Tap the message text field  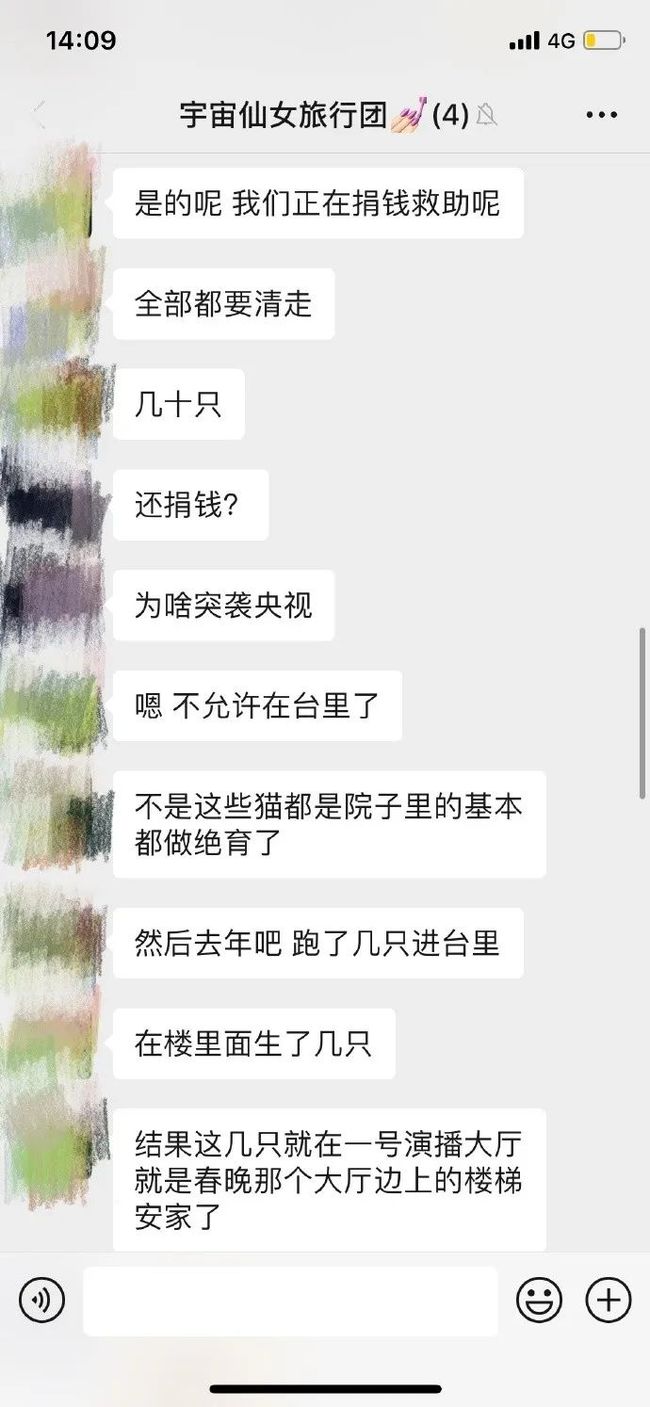pos(290,1301)
